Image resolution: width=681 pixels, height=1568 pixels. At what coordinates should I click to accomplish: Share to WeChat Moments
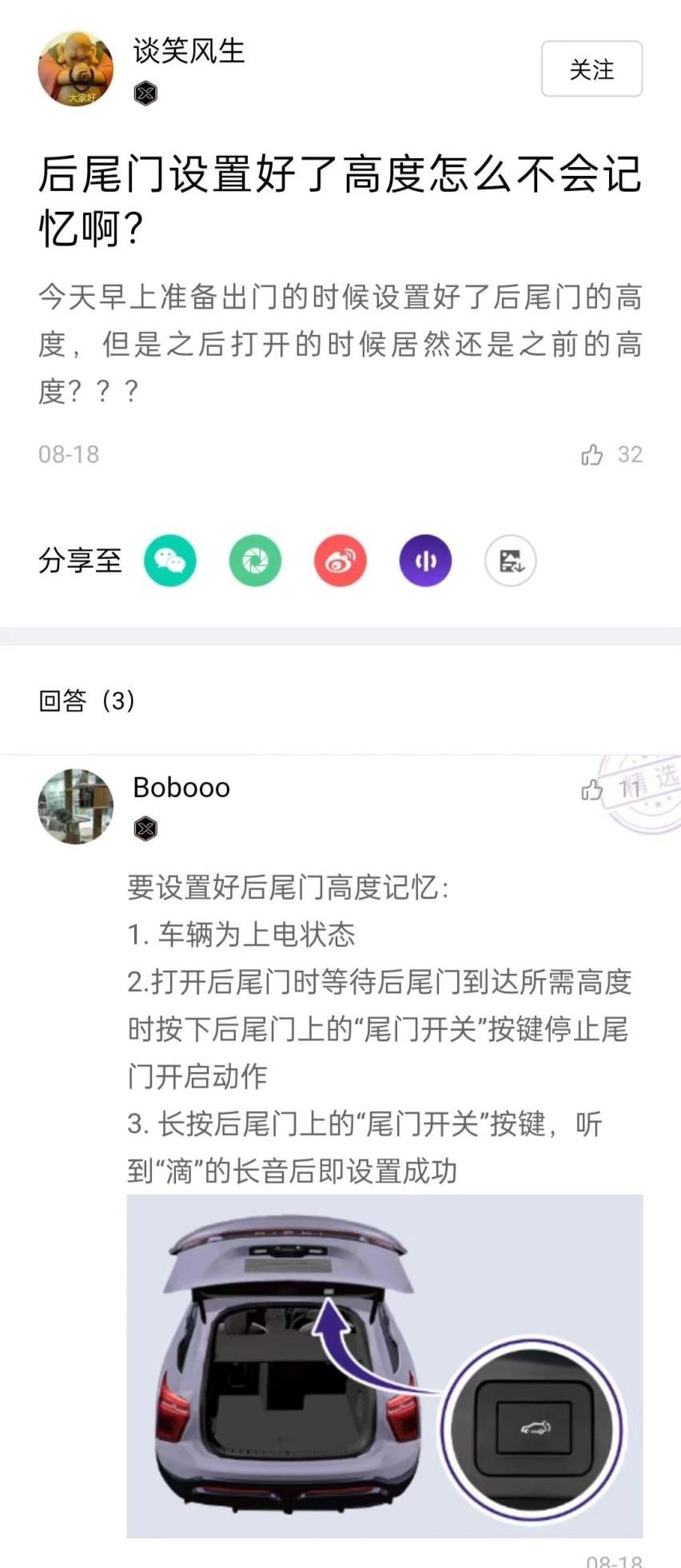point(255,561)
